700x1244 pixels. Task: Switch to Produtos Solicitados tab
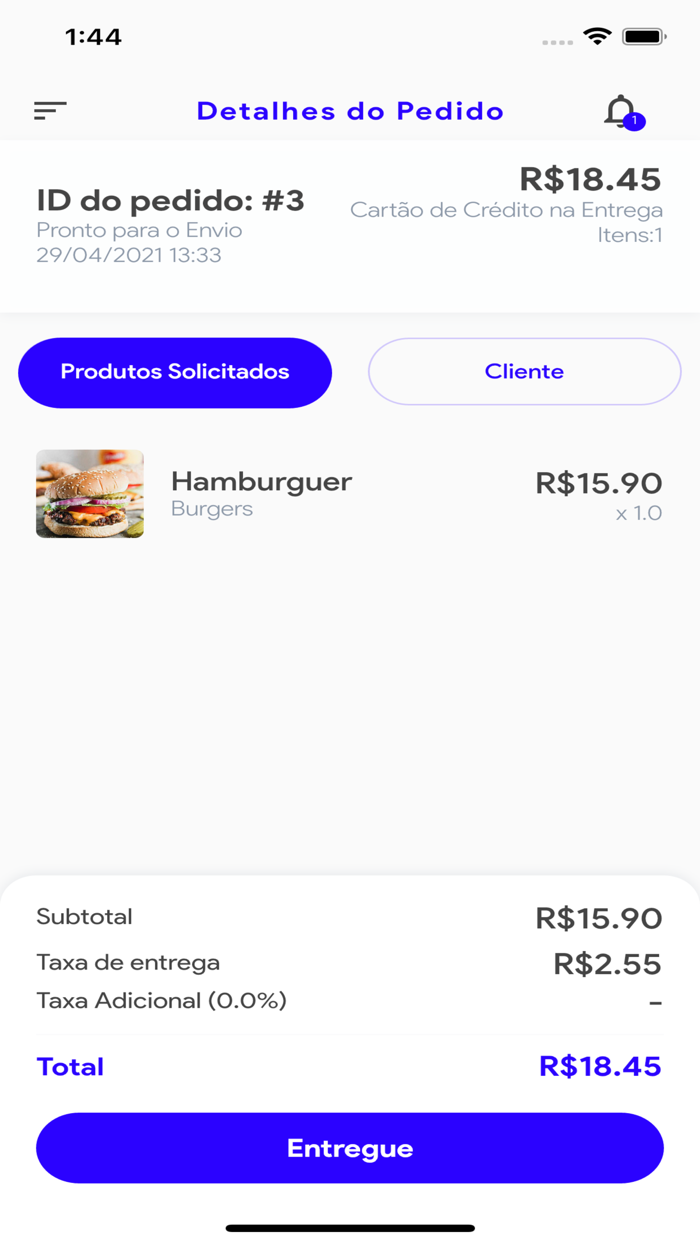point(175,372)
